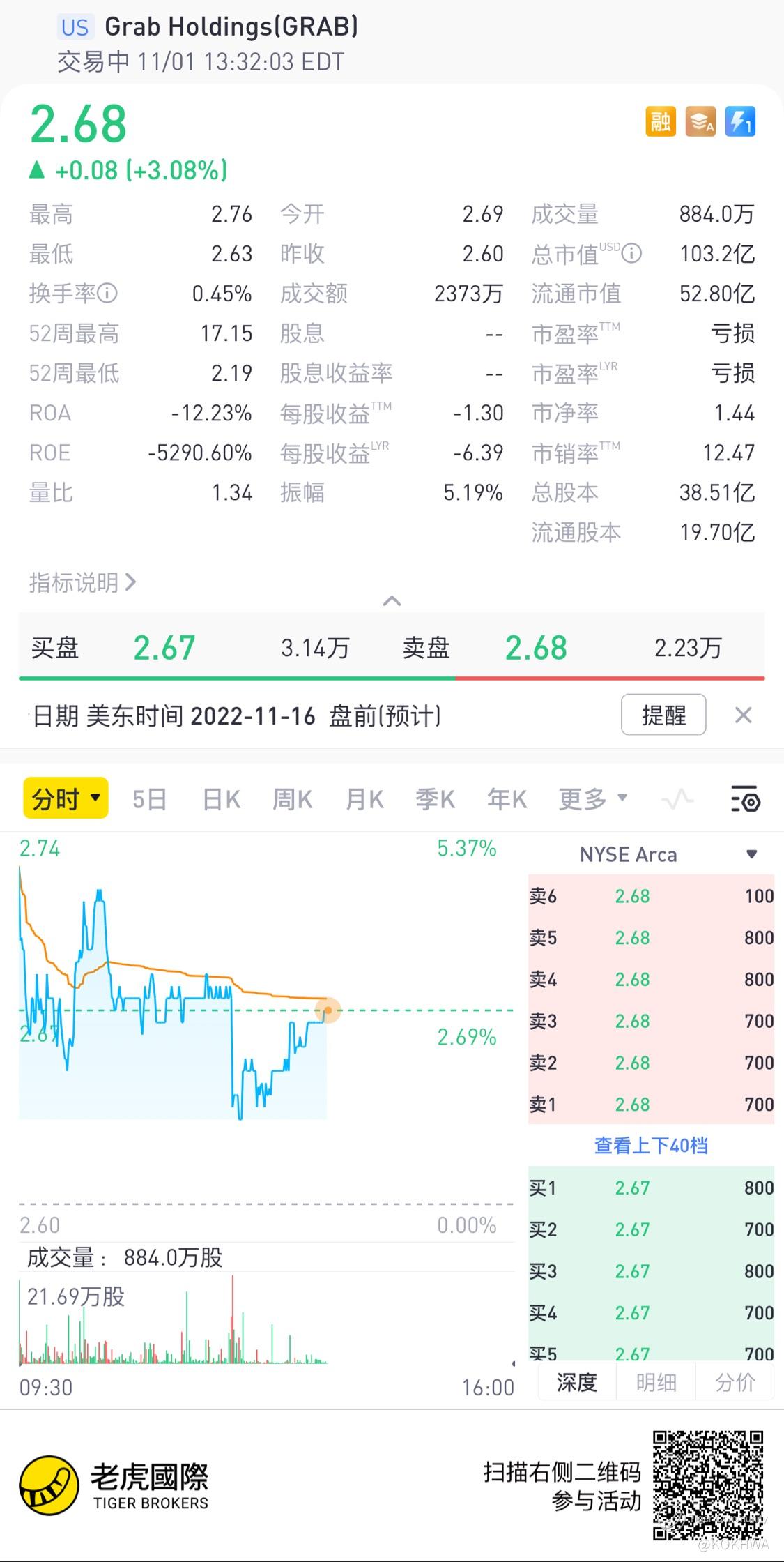
Task: Show info about 总市值 market cap
Action: pyautogui.click(x=631, y=253)
